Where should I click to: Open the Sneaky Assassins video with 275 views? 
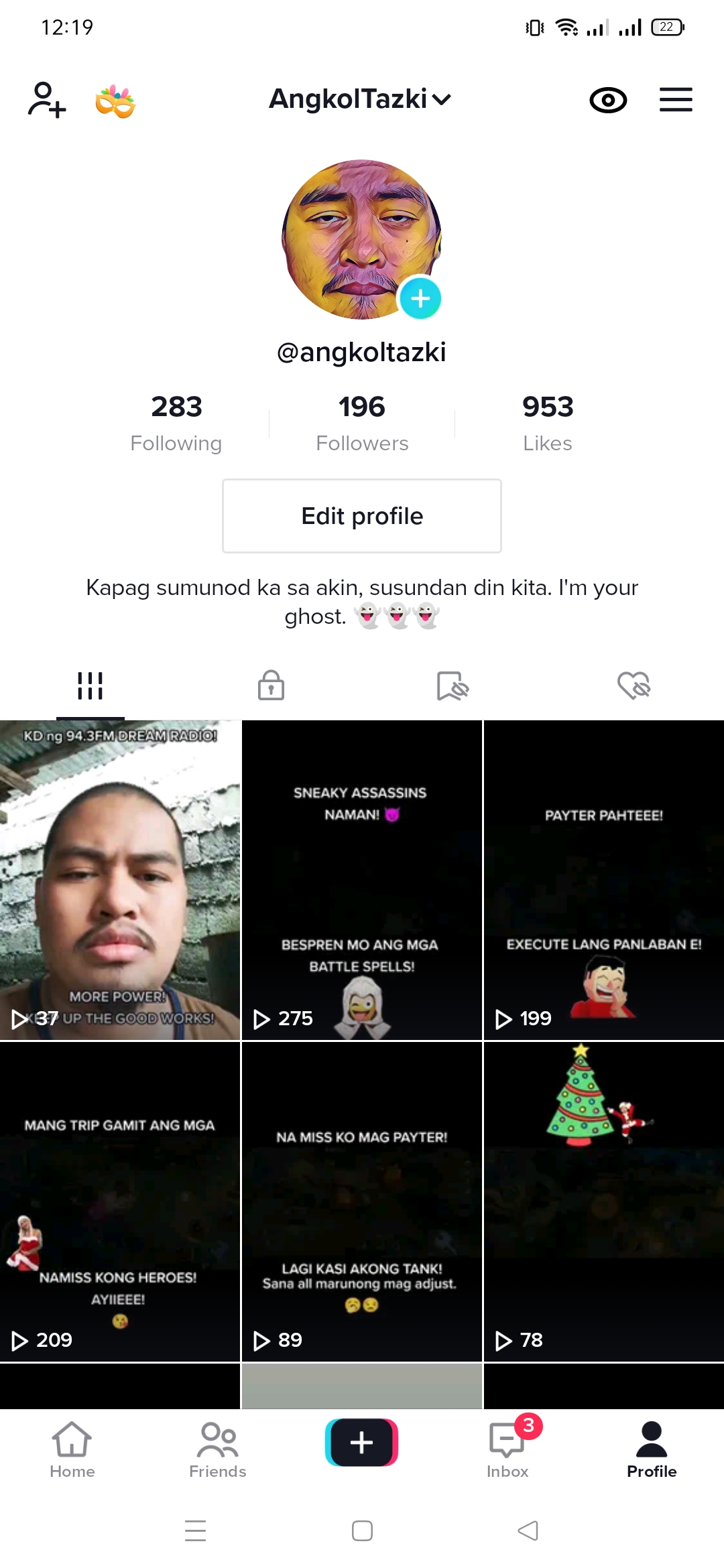(362, 880)
